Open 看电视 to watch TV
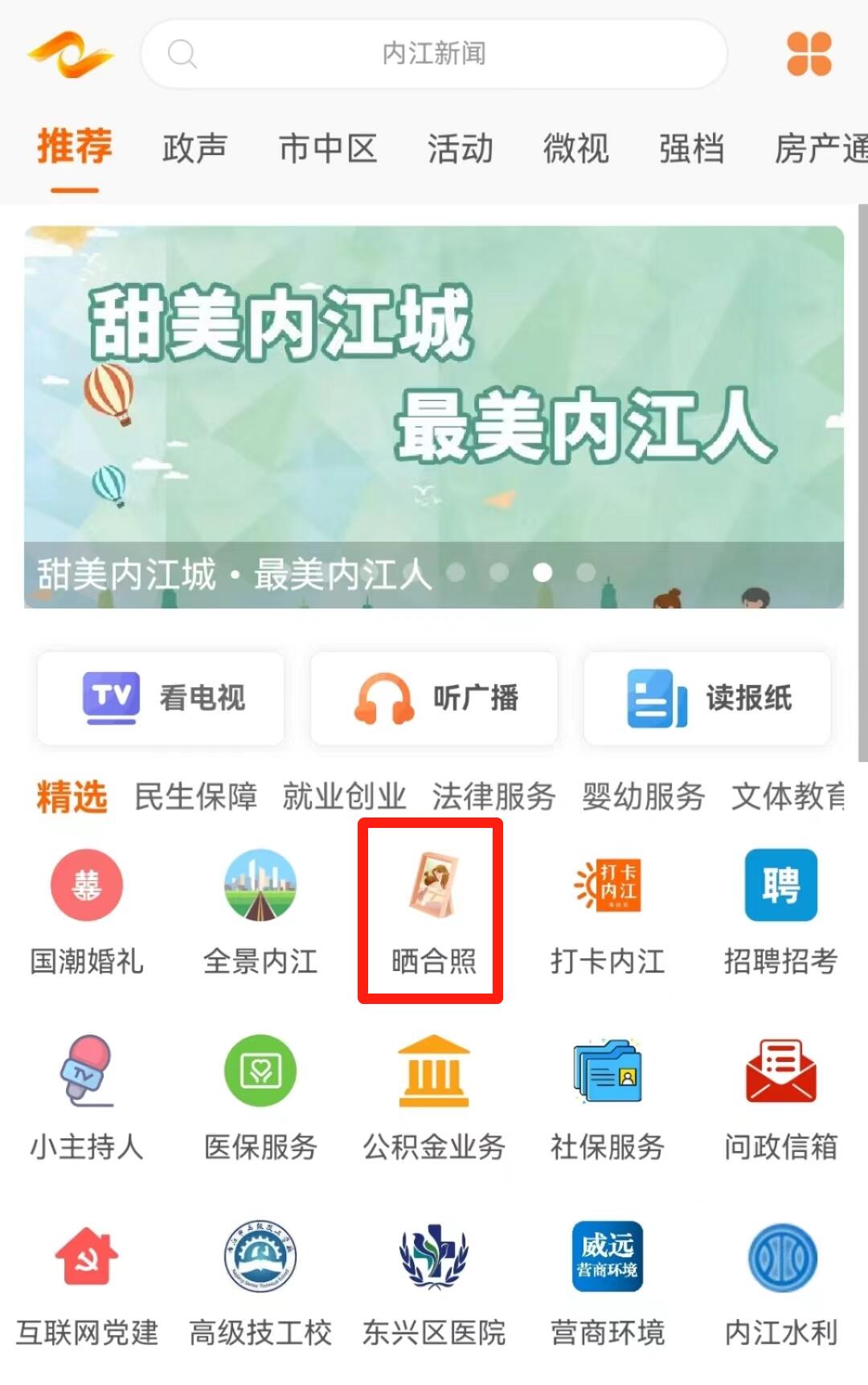The height and width of the screenshot is (1385, 868). point(161,698)
